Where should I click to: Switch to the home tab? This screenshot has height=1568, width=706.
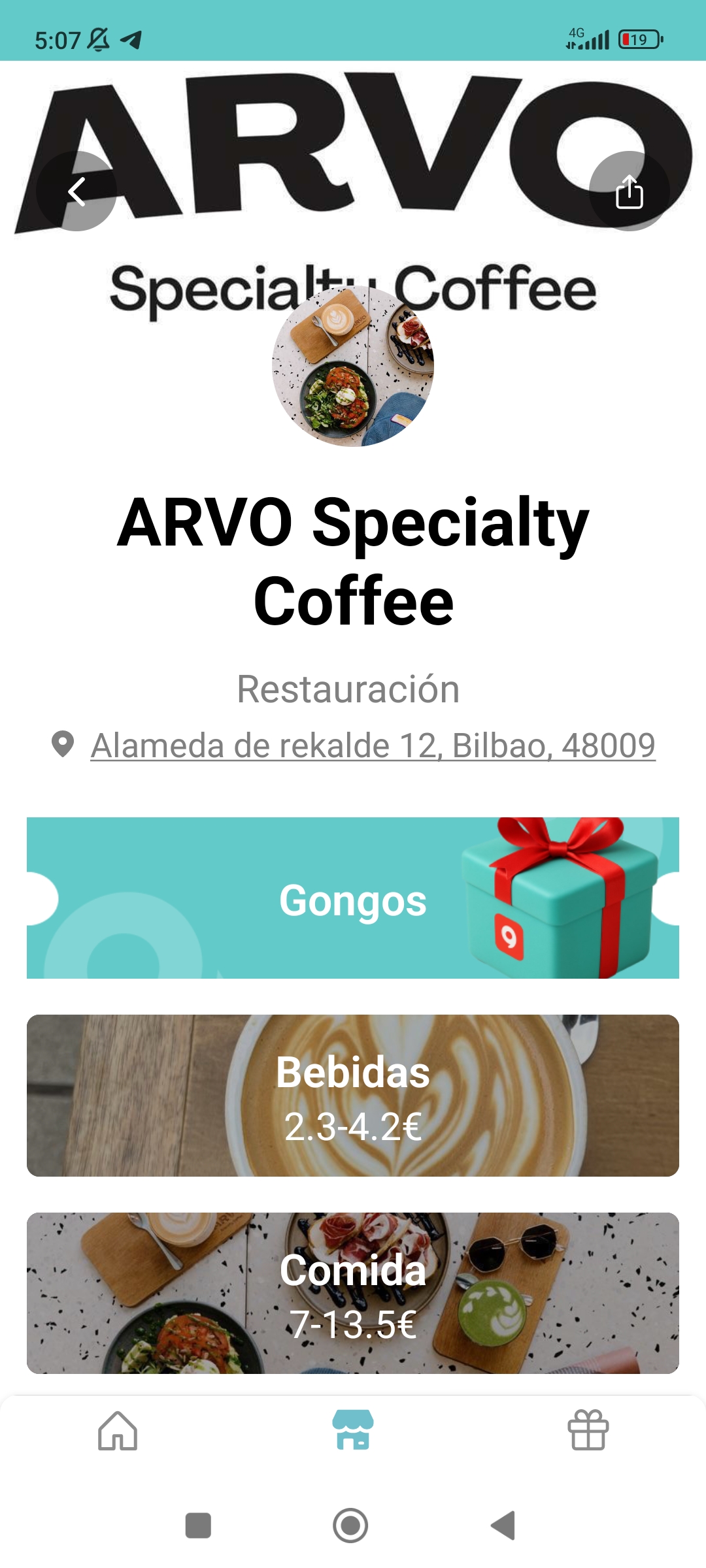[x=118, y=1431]
